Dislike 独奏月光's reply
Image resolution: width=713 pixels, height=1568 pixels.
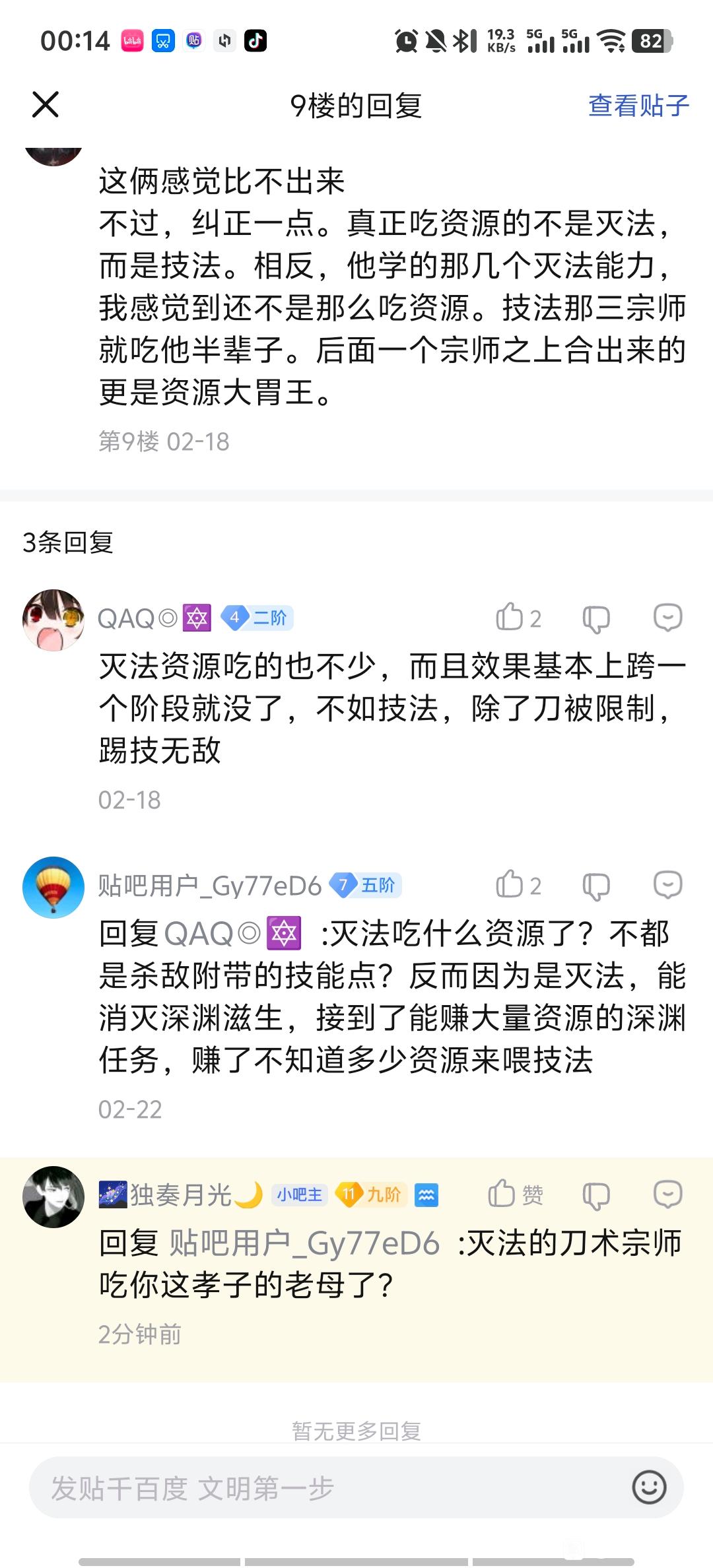coord(595,1196)
